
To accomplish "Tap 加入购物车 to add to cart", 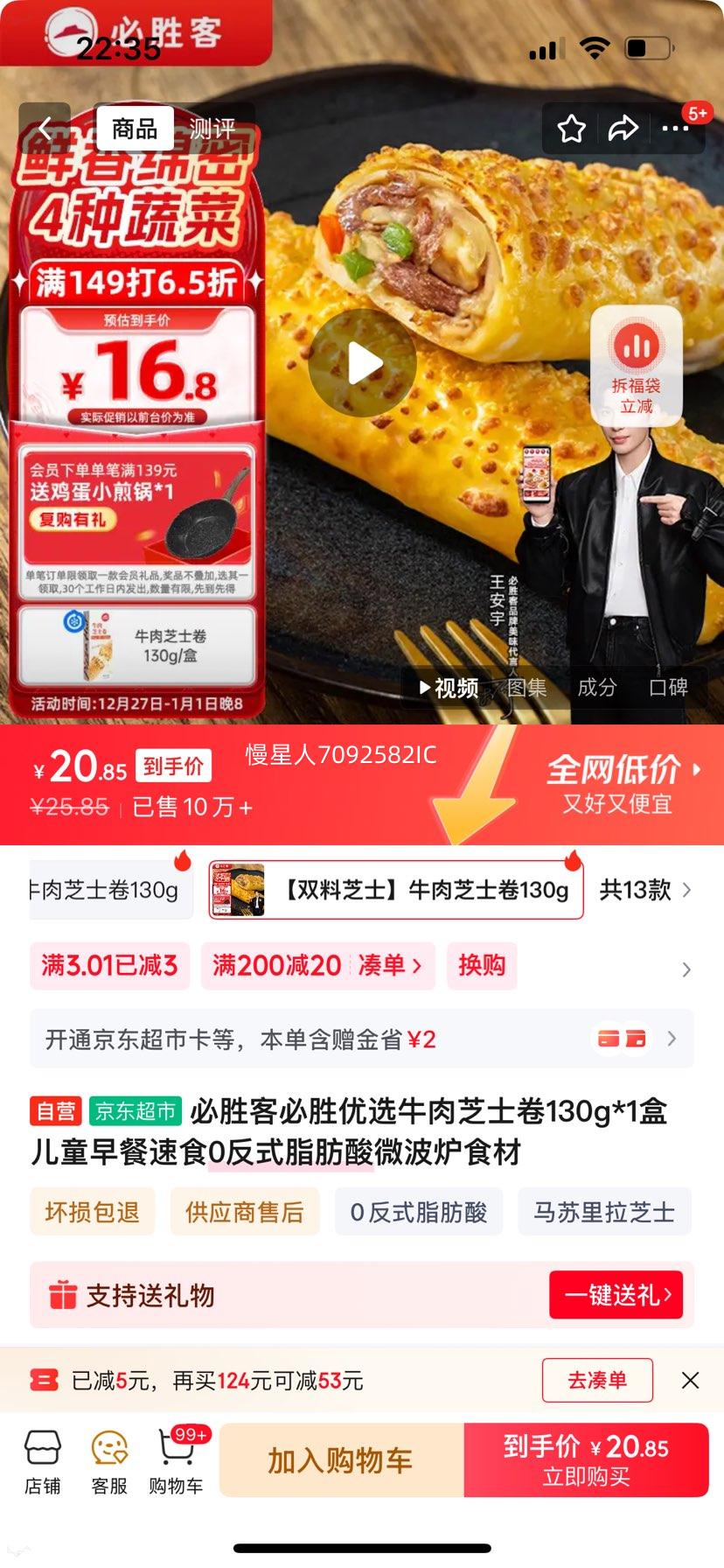I will 341,1459.
